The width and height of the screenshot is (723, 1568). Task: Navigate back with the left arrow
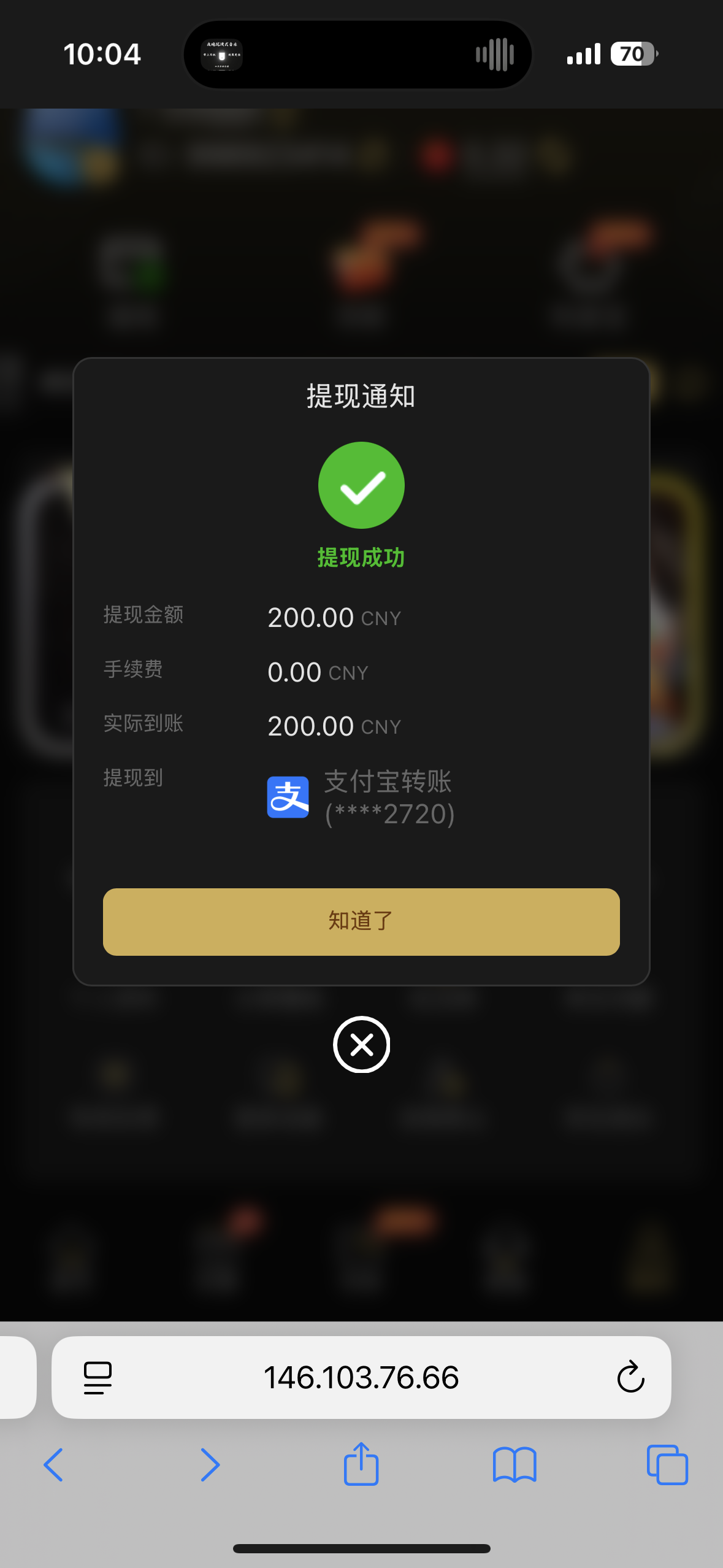tap(53, 1465)
